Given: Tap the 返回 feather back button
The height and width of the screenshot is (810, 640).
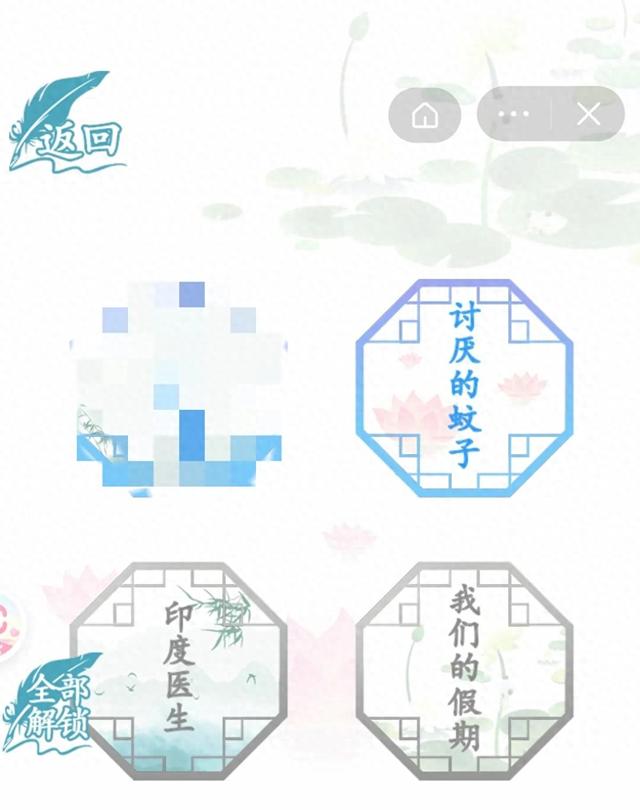Looking at the screenshot, I should (x=65, y=122).
